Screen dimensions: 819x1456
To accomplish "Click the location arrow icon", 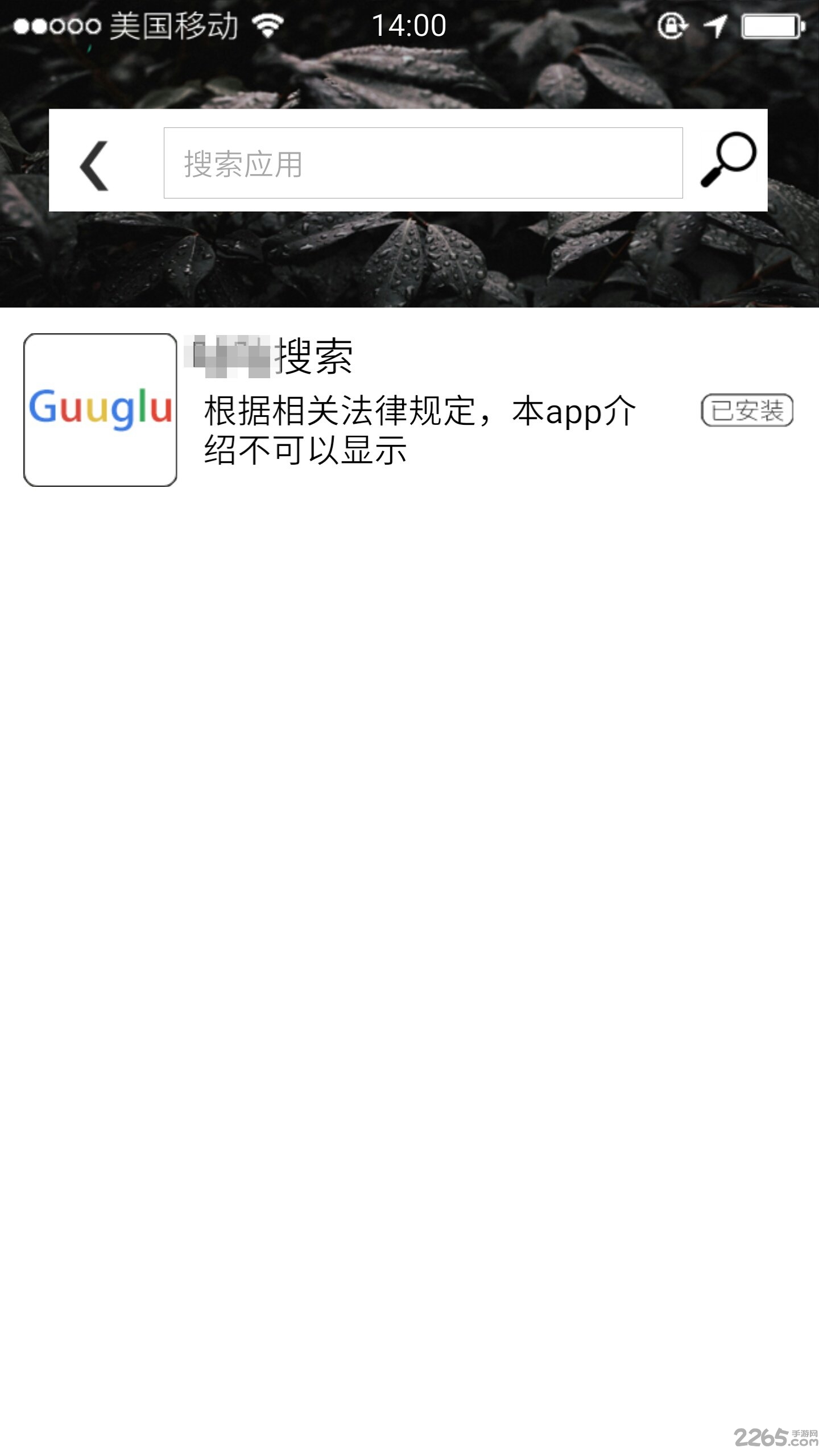I will [x=717, y=25].
